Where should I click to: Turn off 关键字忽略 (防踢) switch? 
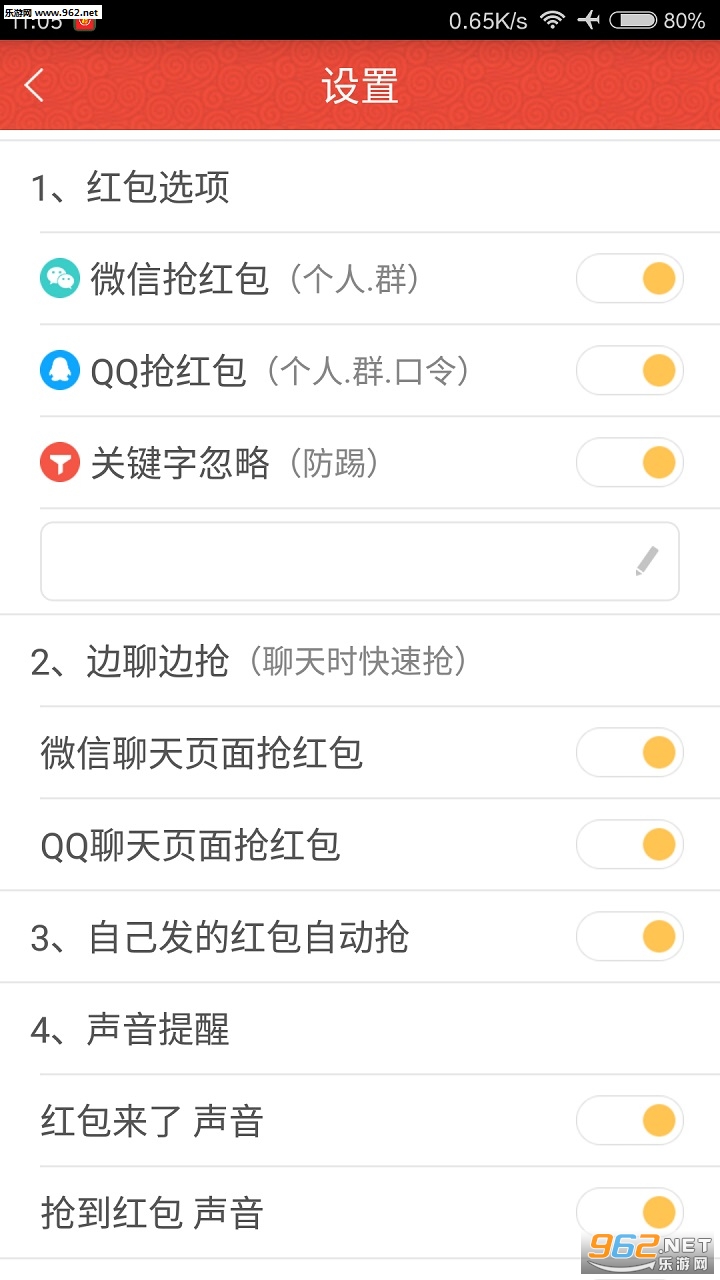(x=630, y=463)
